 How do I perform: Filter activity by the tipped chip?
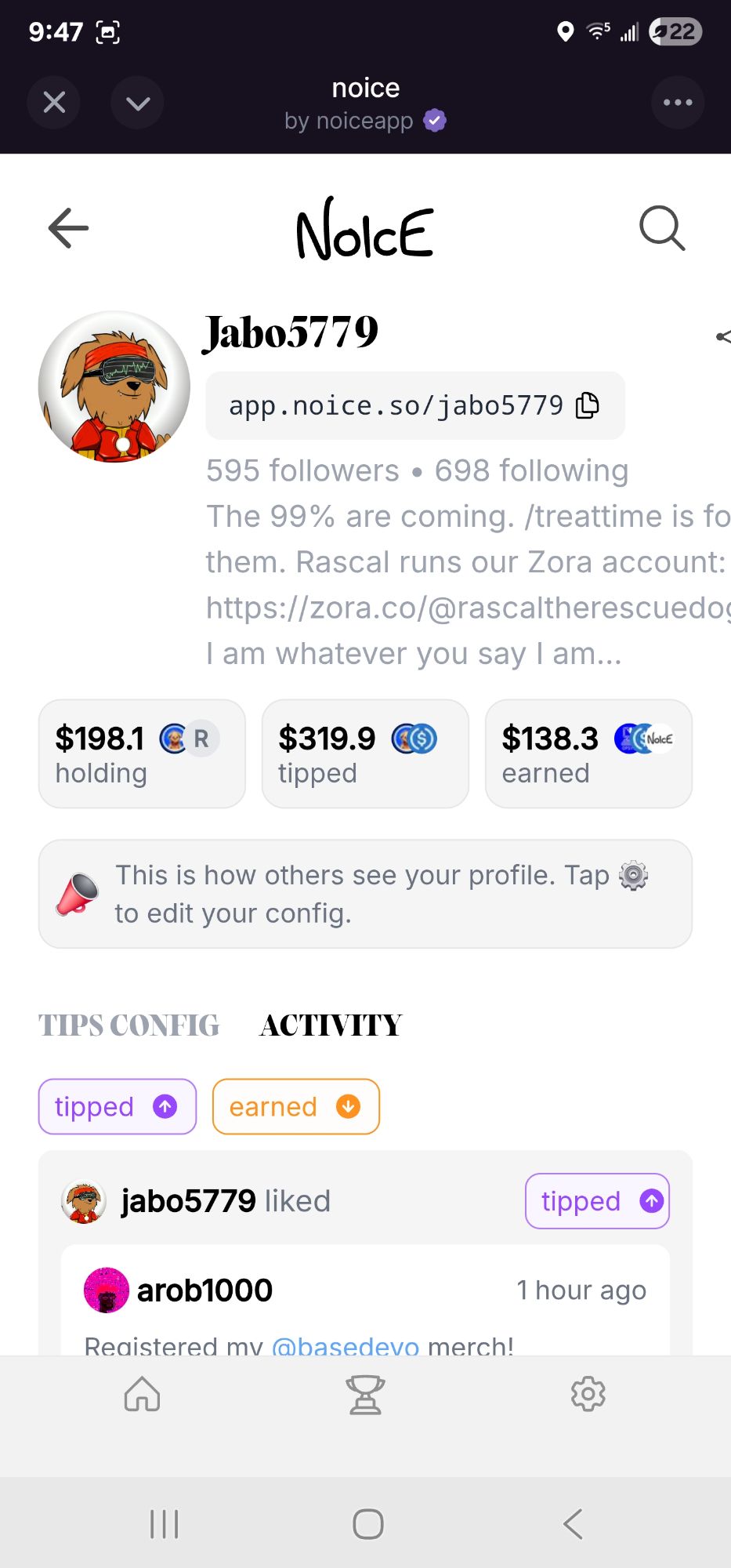[118, 1106]
